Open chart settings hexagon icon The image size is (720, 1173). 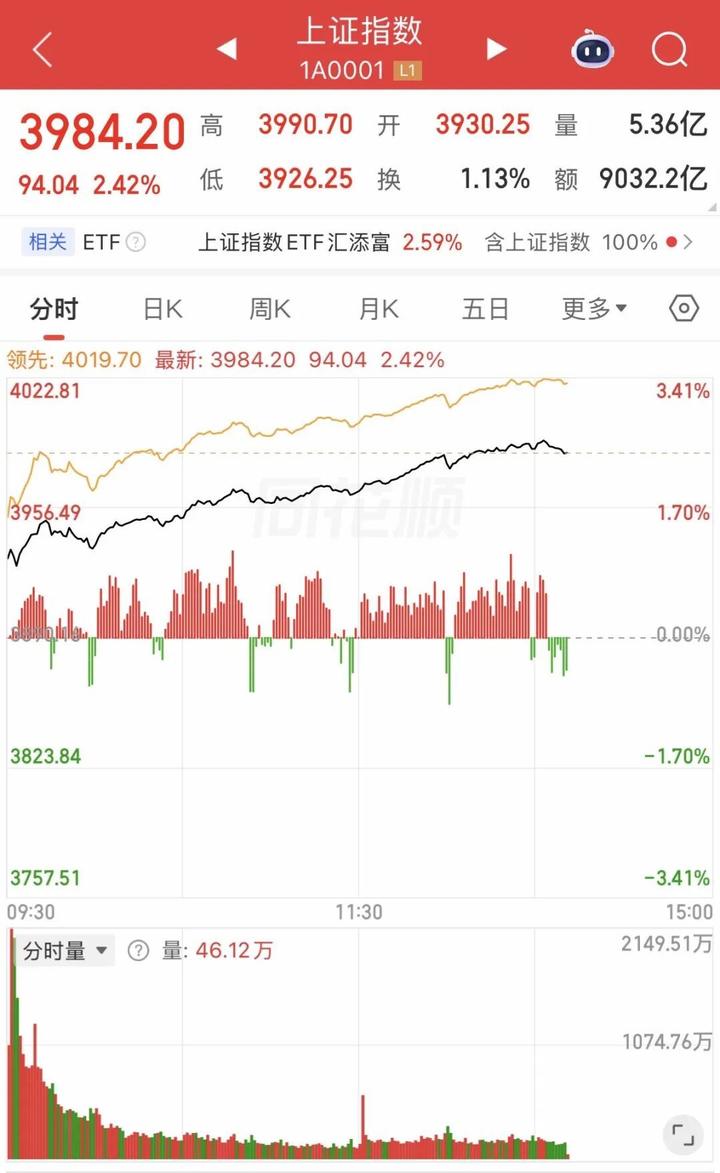pyautogui.click(x=684, y=309)
